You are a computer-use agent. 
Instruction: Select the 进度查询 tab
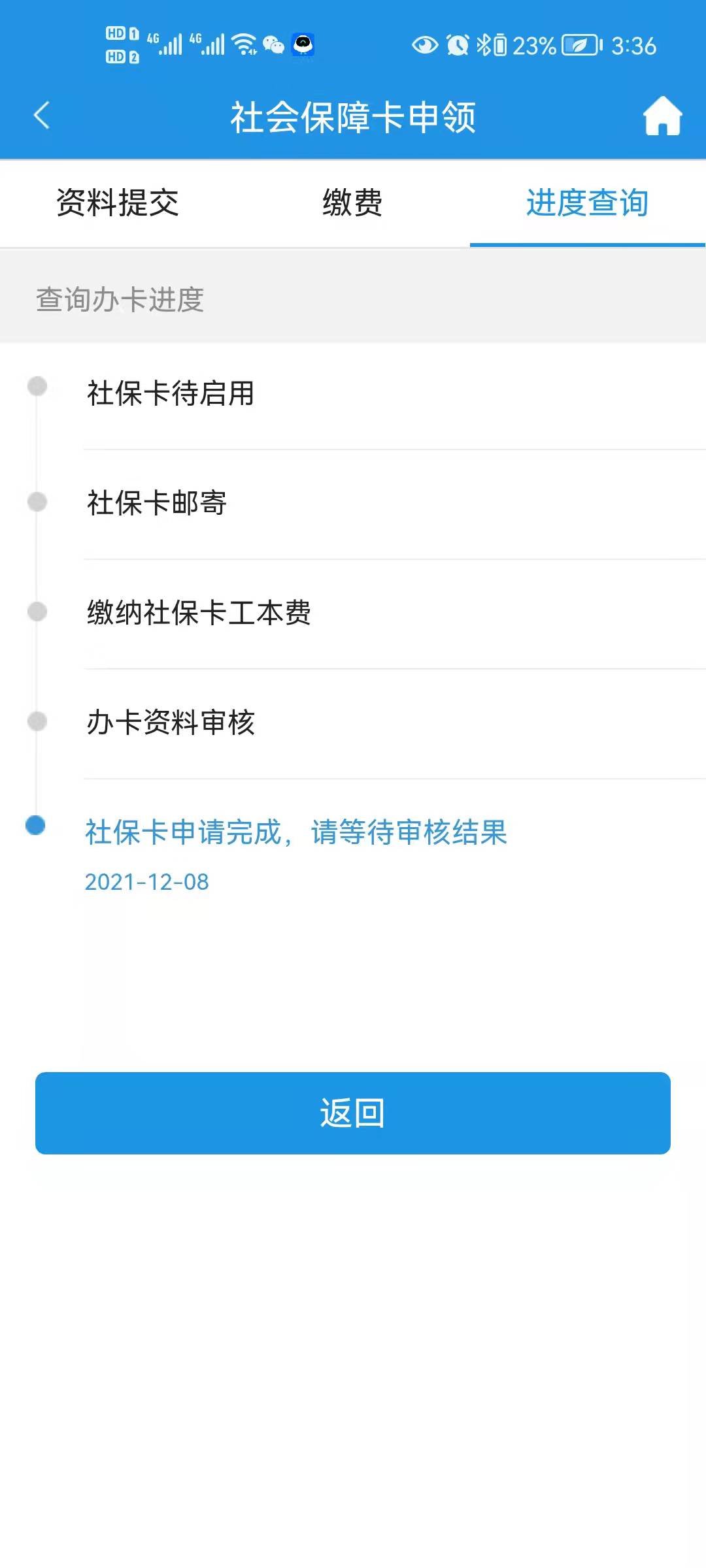tap(587, 203)
